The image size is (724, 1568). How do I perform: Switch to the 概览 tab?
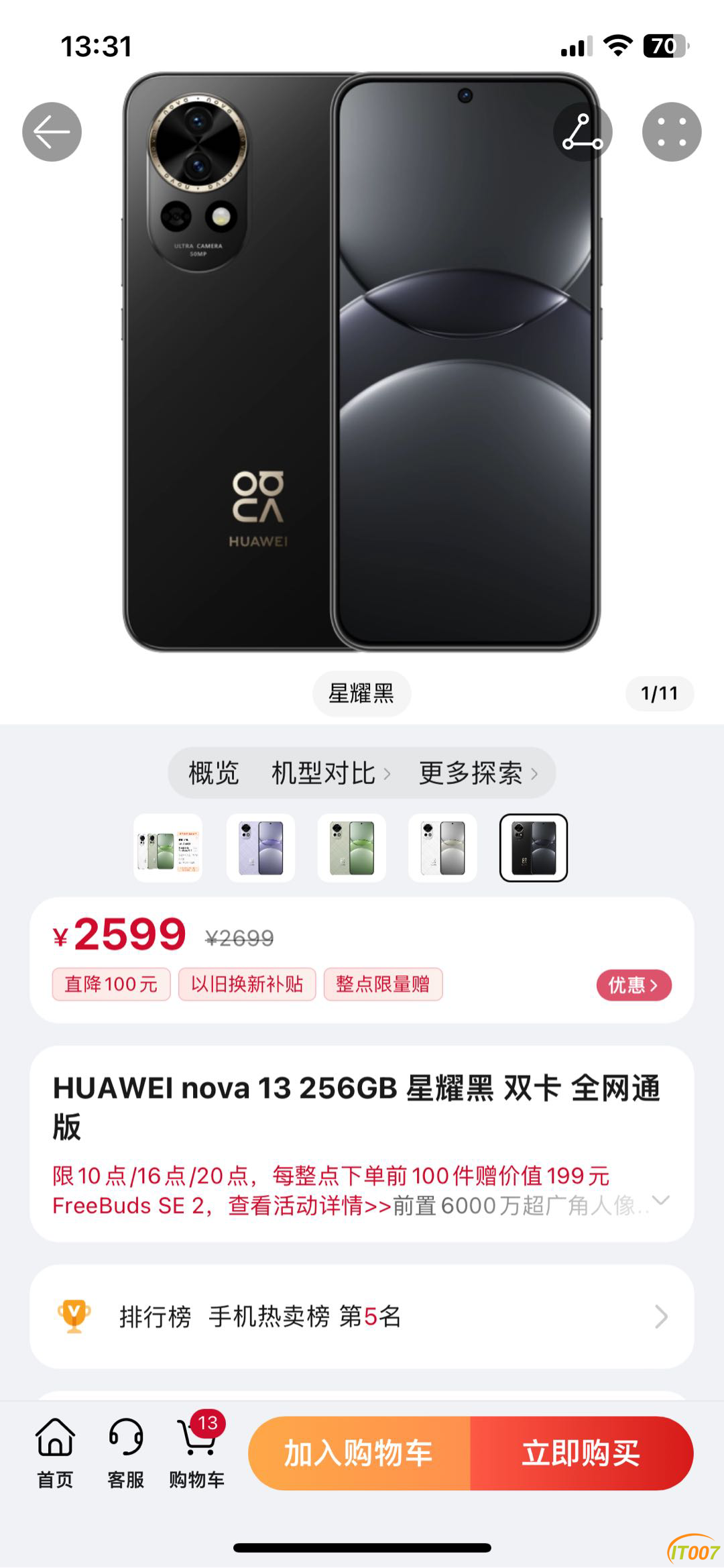click(x=213, y=773)
